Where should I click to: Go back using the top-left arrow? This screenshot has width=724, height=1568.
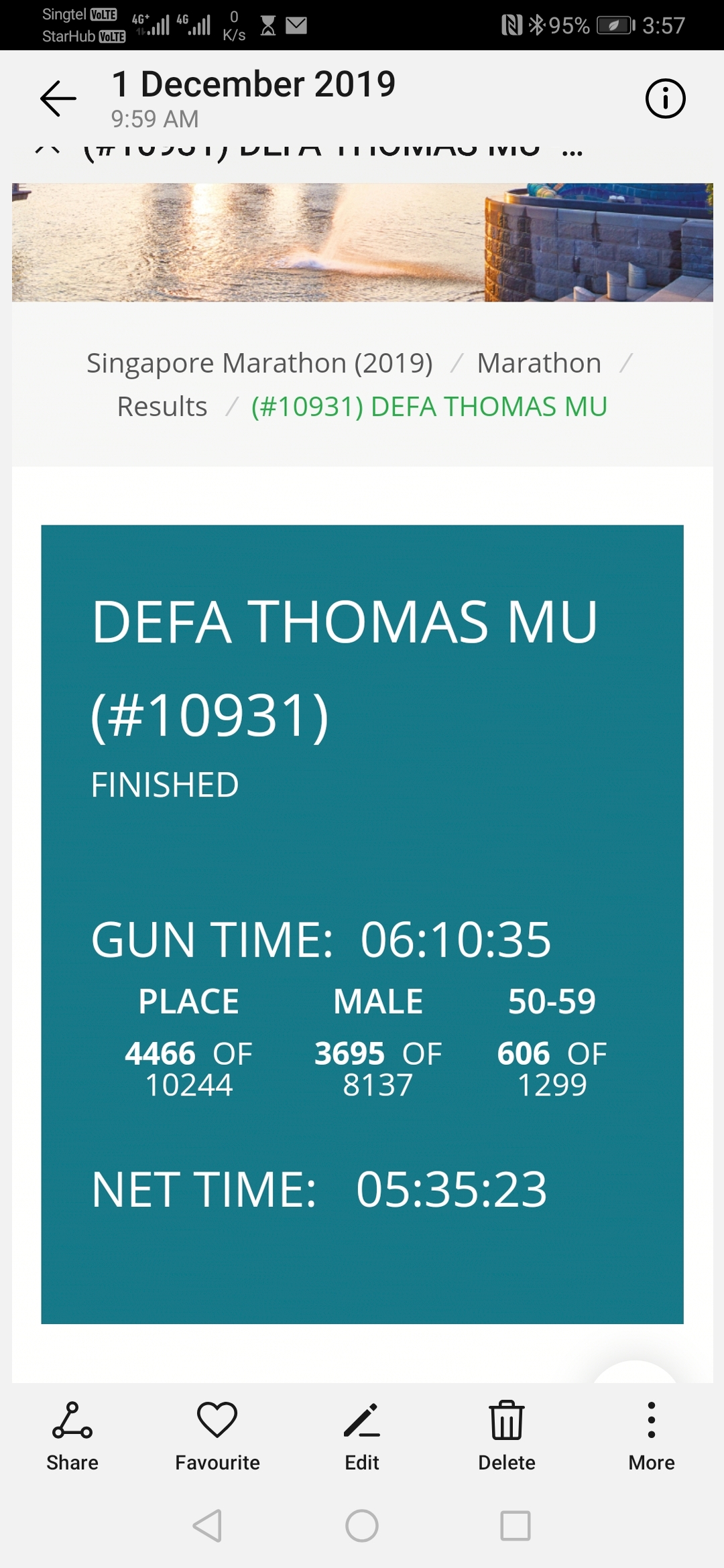(x=58, y=99)
